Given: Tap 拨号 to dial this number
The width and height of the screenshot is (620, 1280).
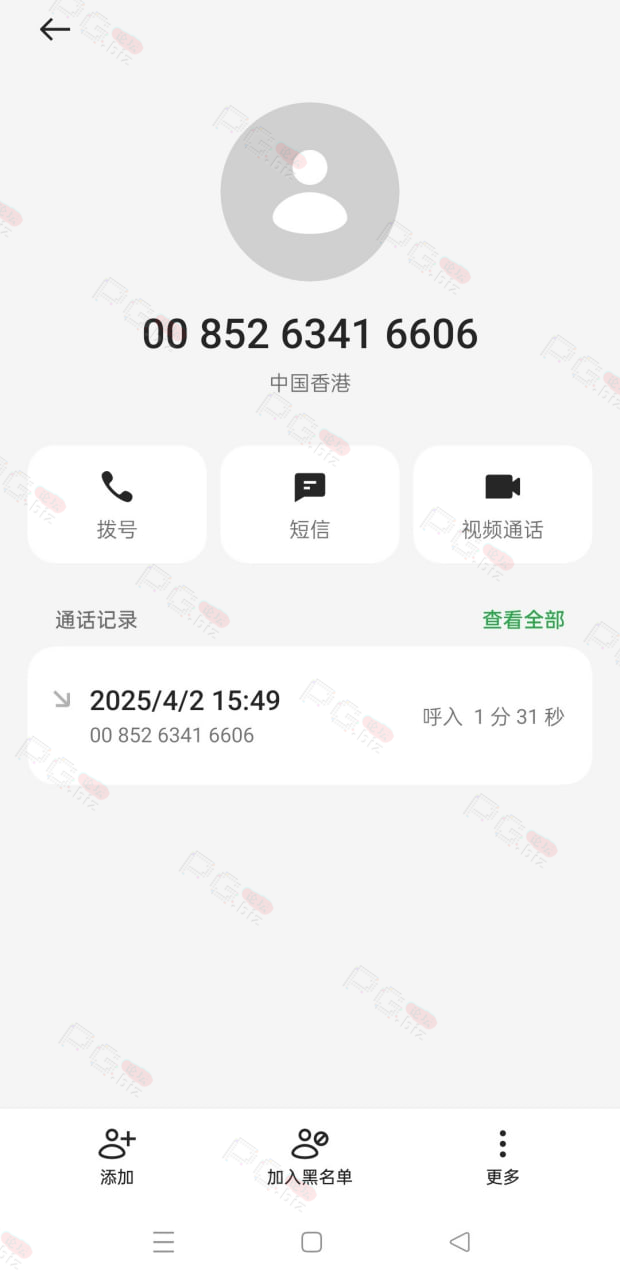Looking at the screenshot, I should 117,504.
